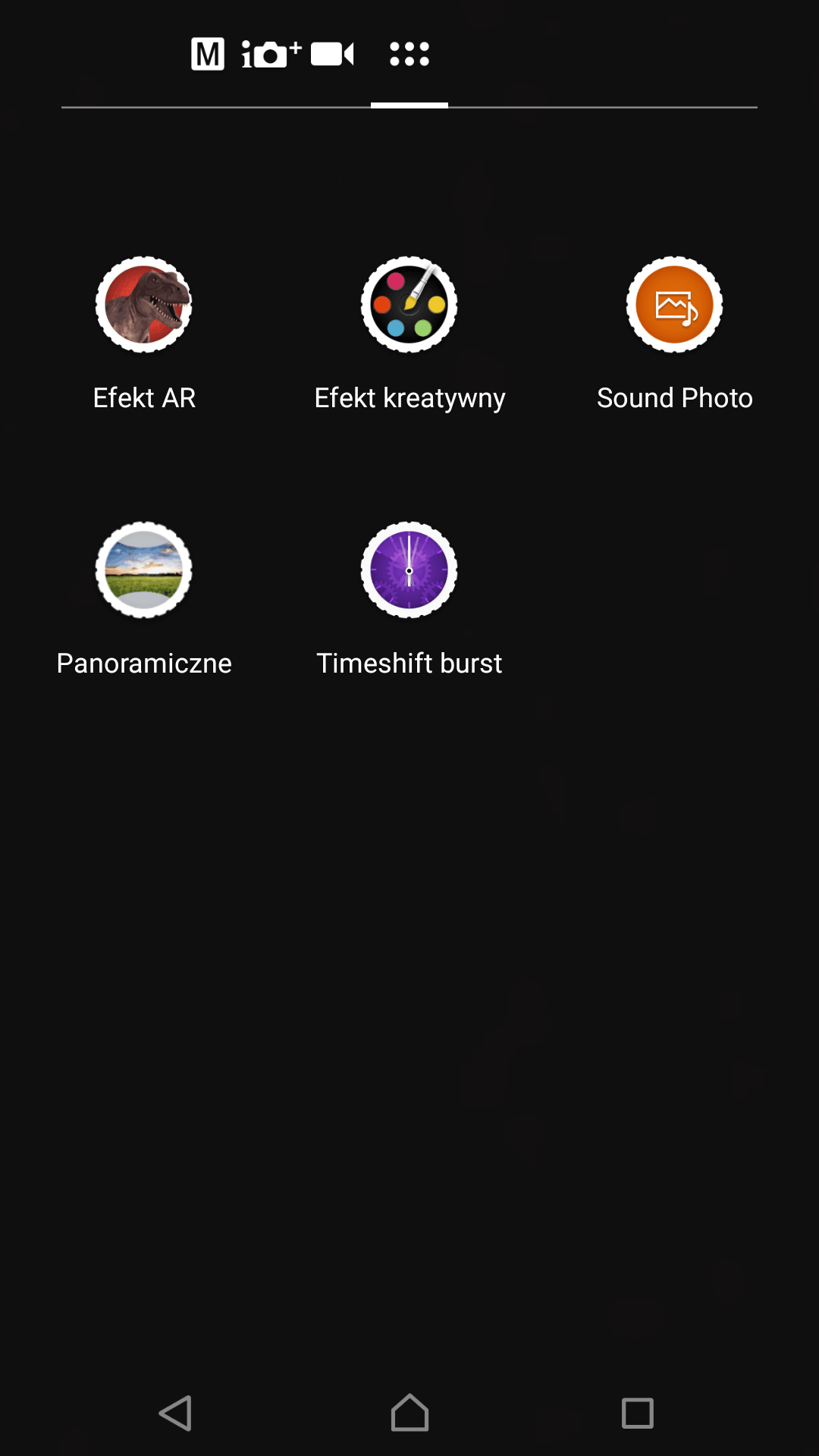Switch to Manual mode tab
This screenshot has width=819, height=1456.
pos(207,54)
